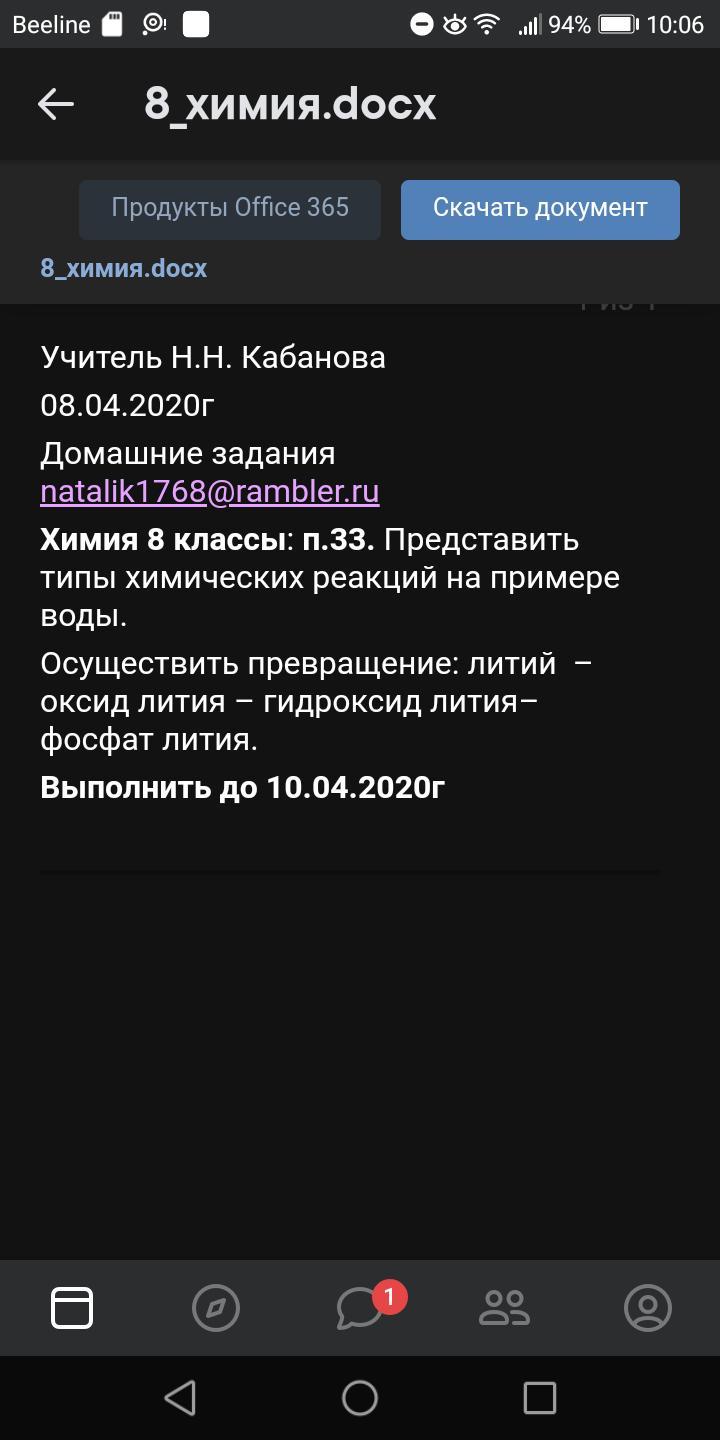Open the profile tab
720x1440 pixels.
click(648, 1307)
